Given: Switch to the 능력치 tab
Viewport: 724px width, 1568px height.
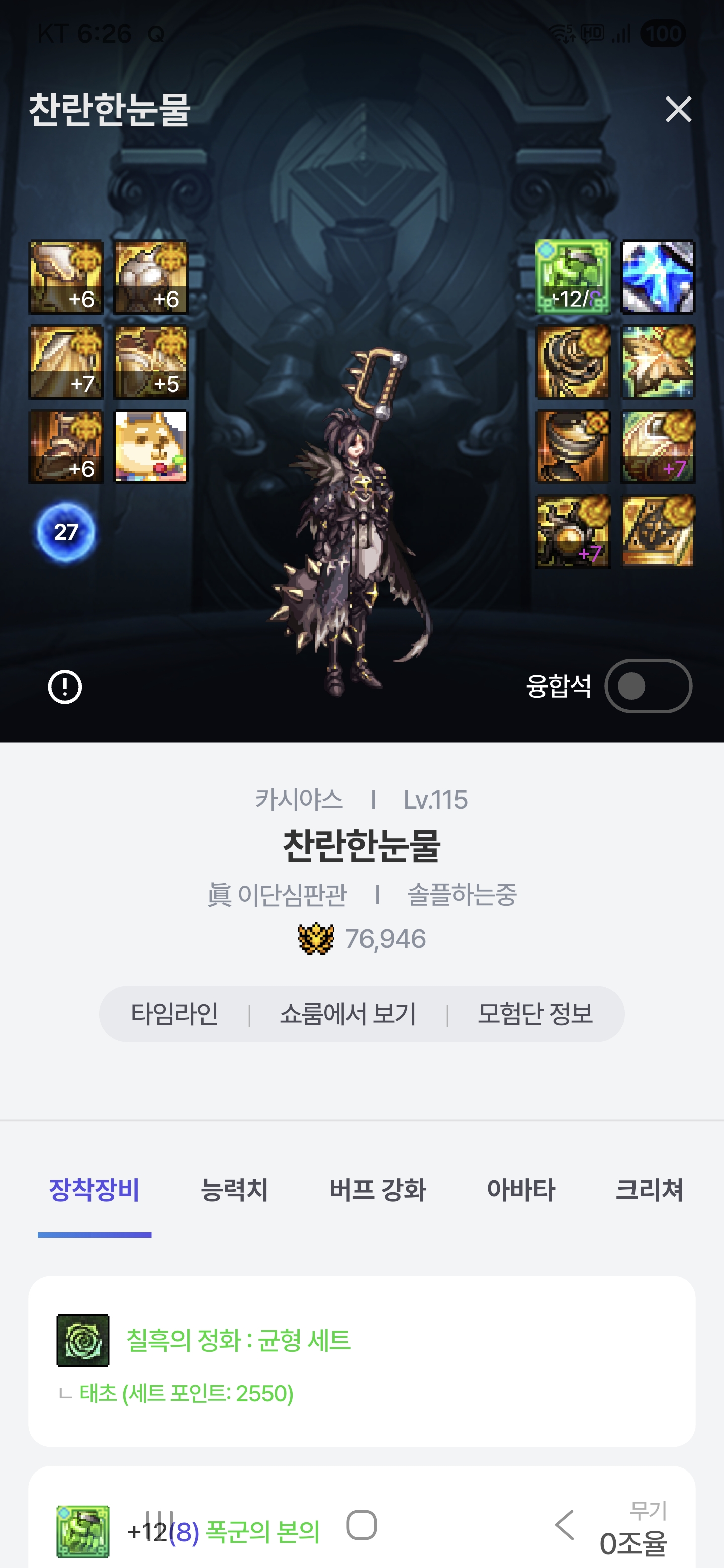Looking at the screenshot, I should pyautogui.click(x=234, y=1190).
